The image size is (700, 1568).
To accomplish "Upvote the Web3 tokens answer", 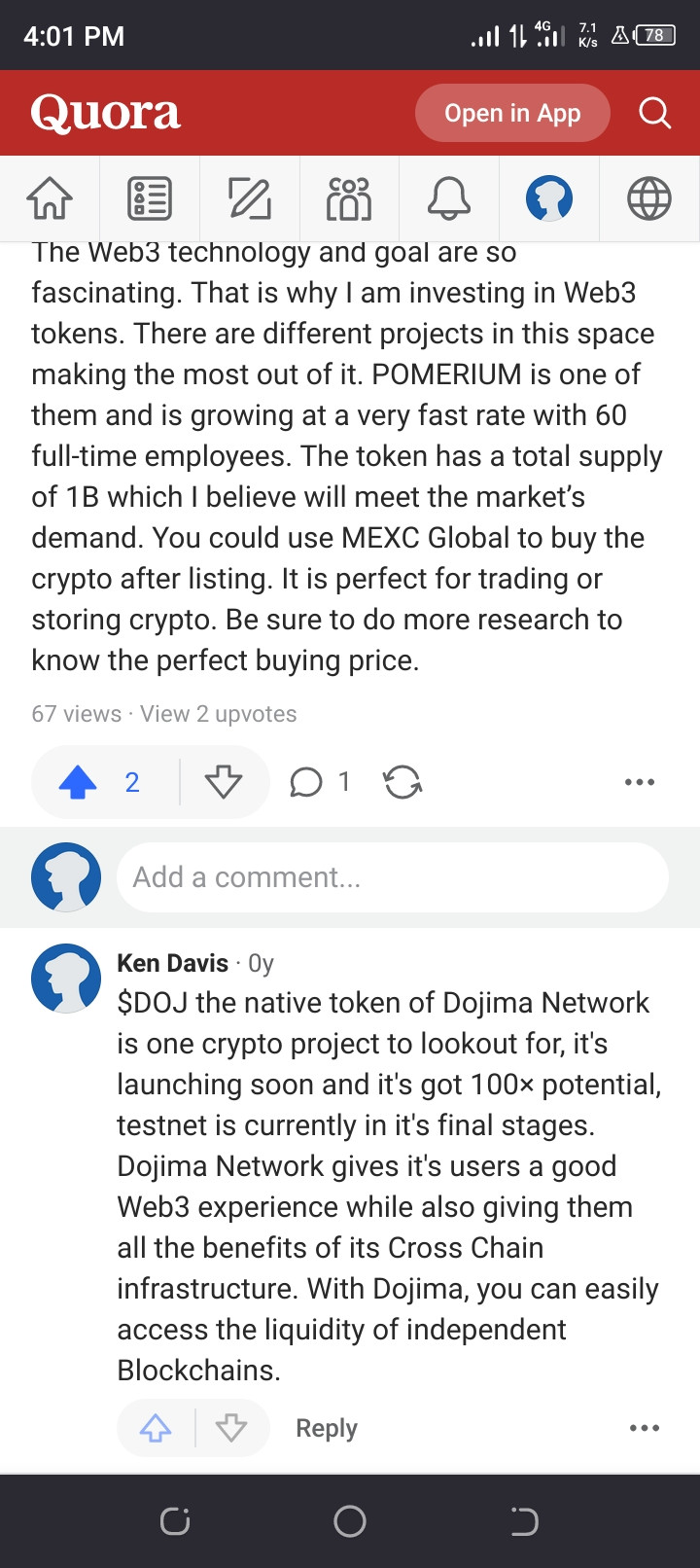I will [x=80, y=782].
